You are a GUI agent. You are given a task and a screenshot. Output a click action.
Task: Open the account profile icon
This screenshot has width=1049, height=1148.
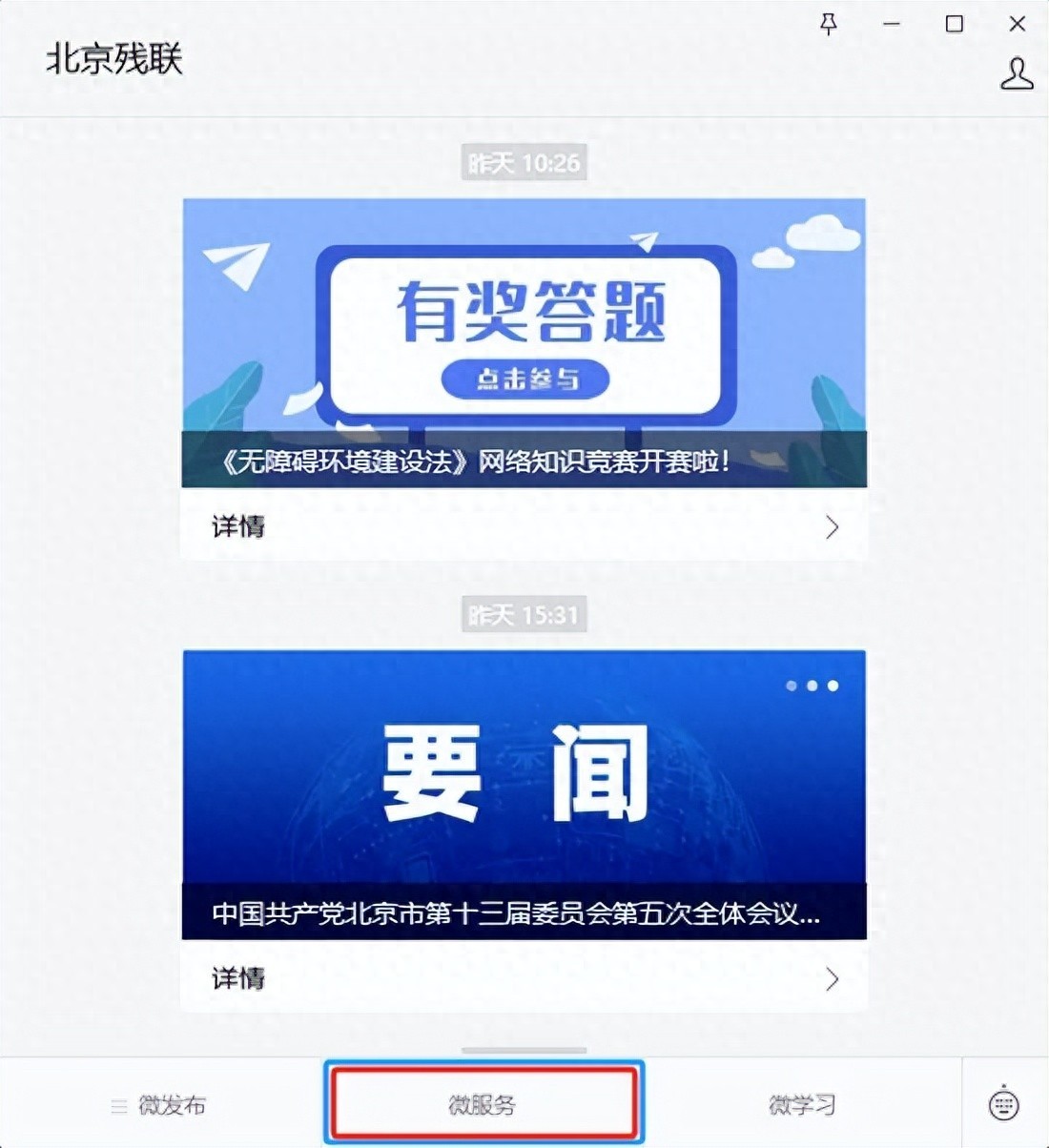click(1017, 73)
